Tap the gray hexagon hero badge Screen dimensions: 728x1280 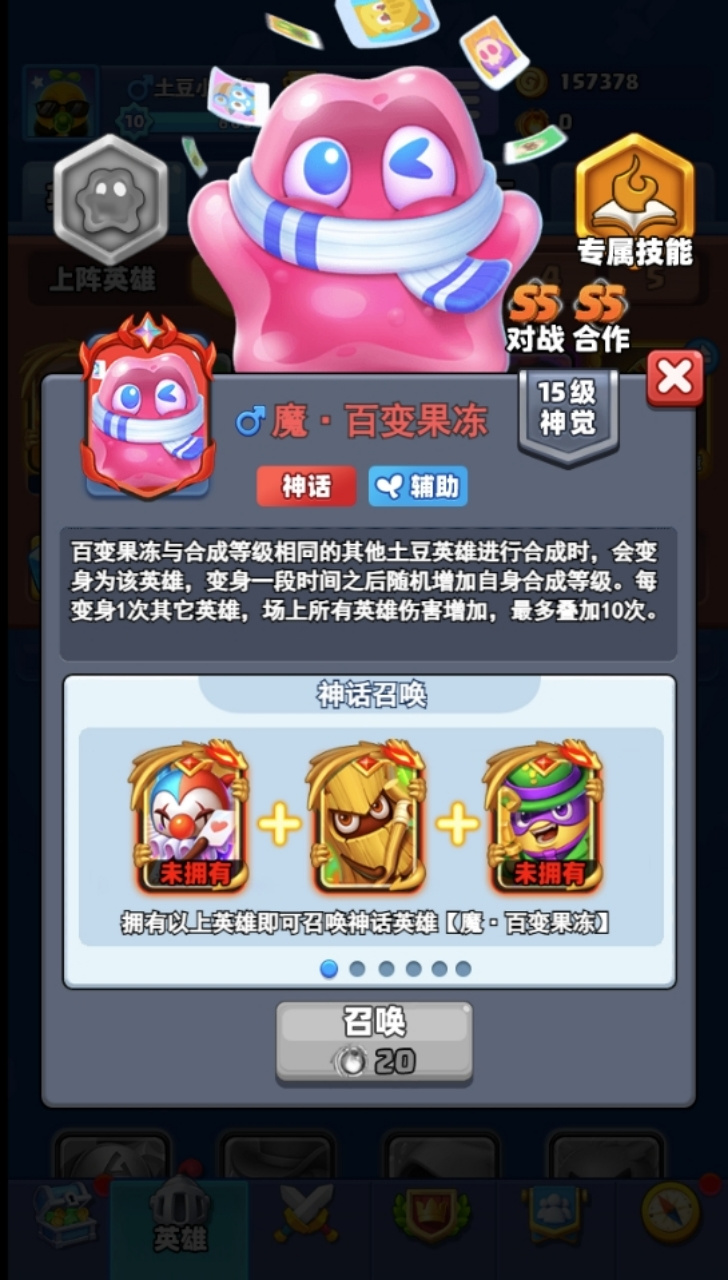tap(110, 199)
